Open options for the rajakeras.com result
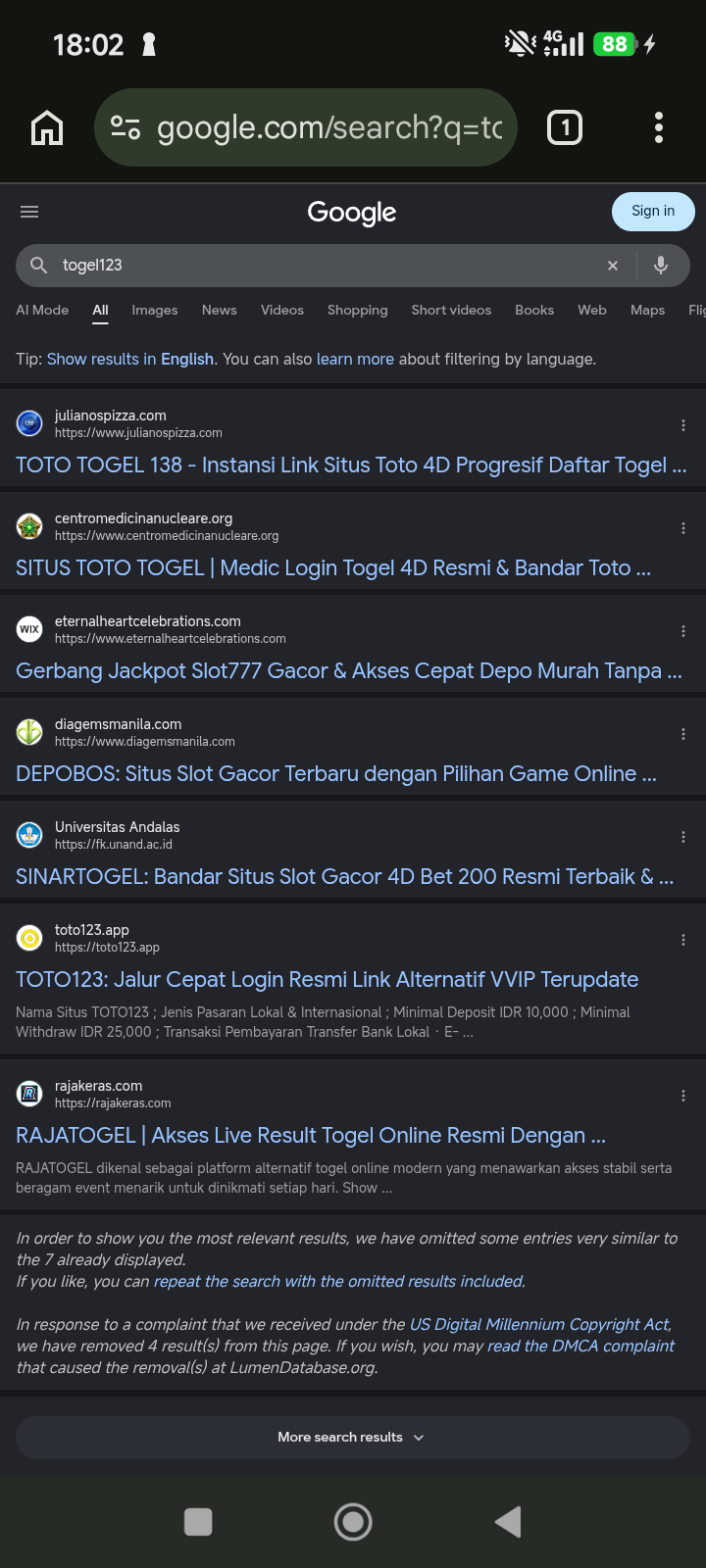The height and width of the screenshot is (1568, 706). (x=683, y=1096)
